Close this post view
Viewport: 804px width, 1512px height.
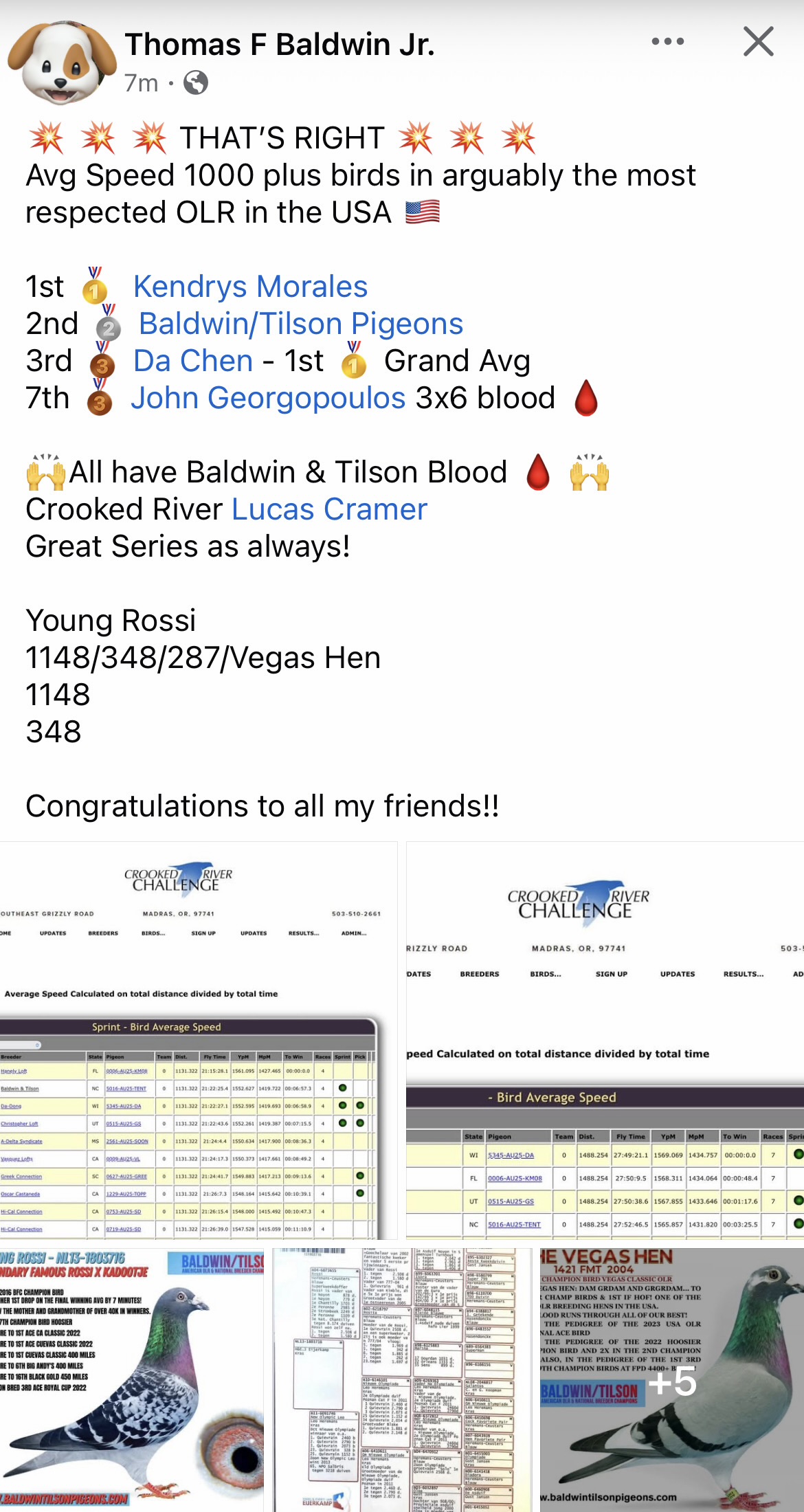point(759,42)
